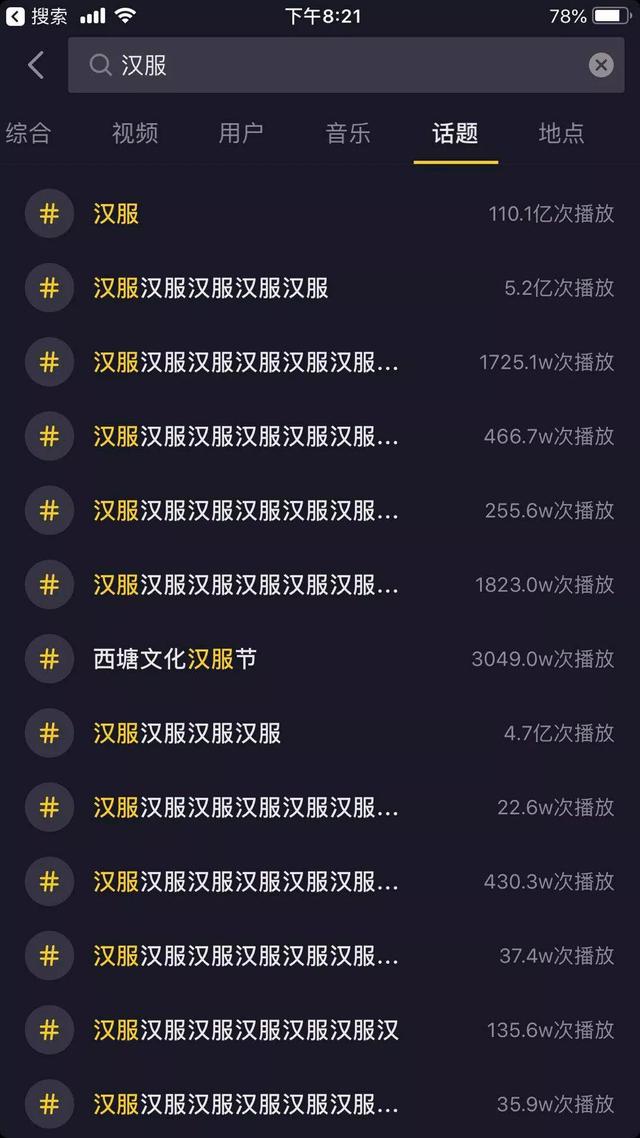This screenshot has height=1138, width=640.
Task: Tap the 汉服 search field
Action: pos(346,65)
